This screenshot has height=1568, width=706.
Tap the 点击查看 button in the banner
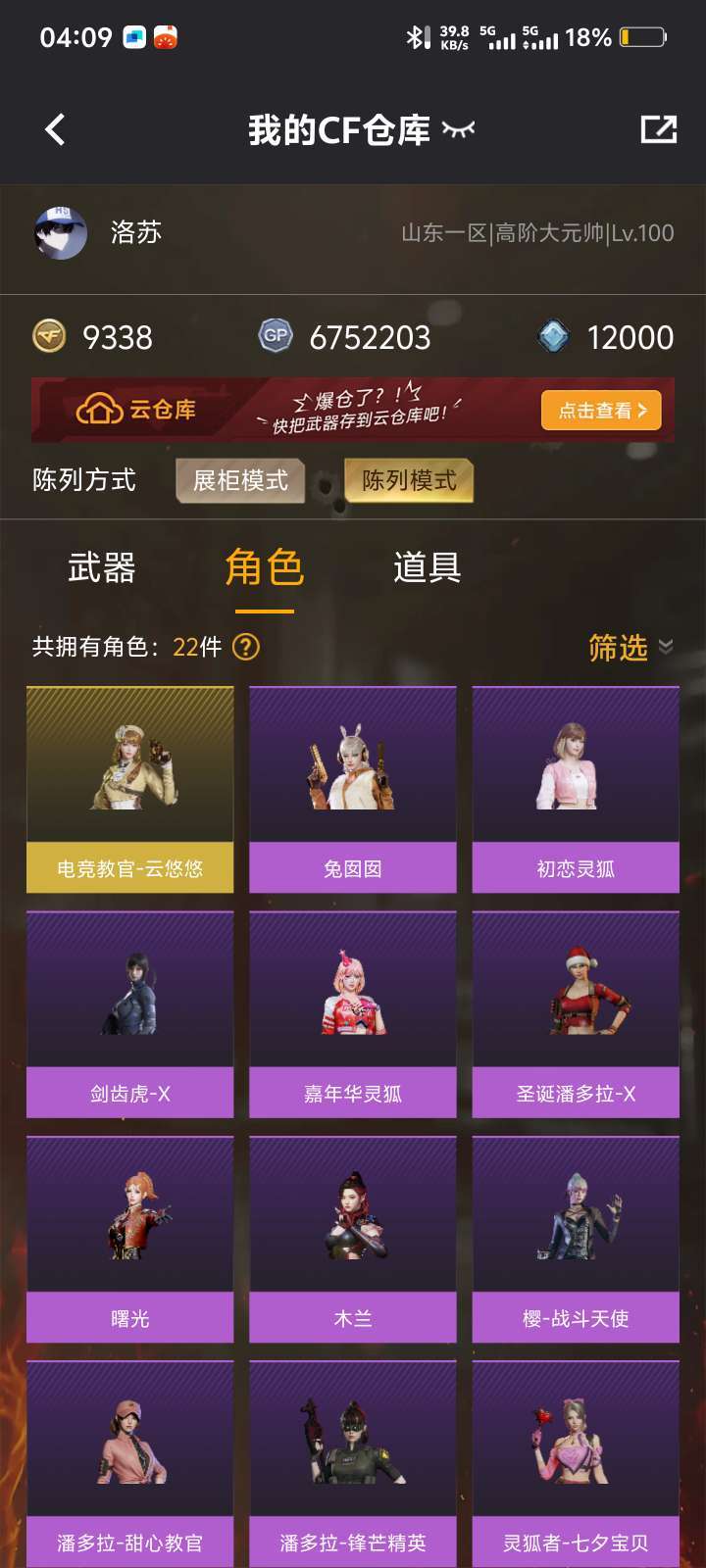[601, 410]
